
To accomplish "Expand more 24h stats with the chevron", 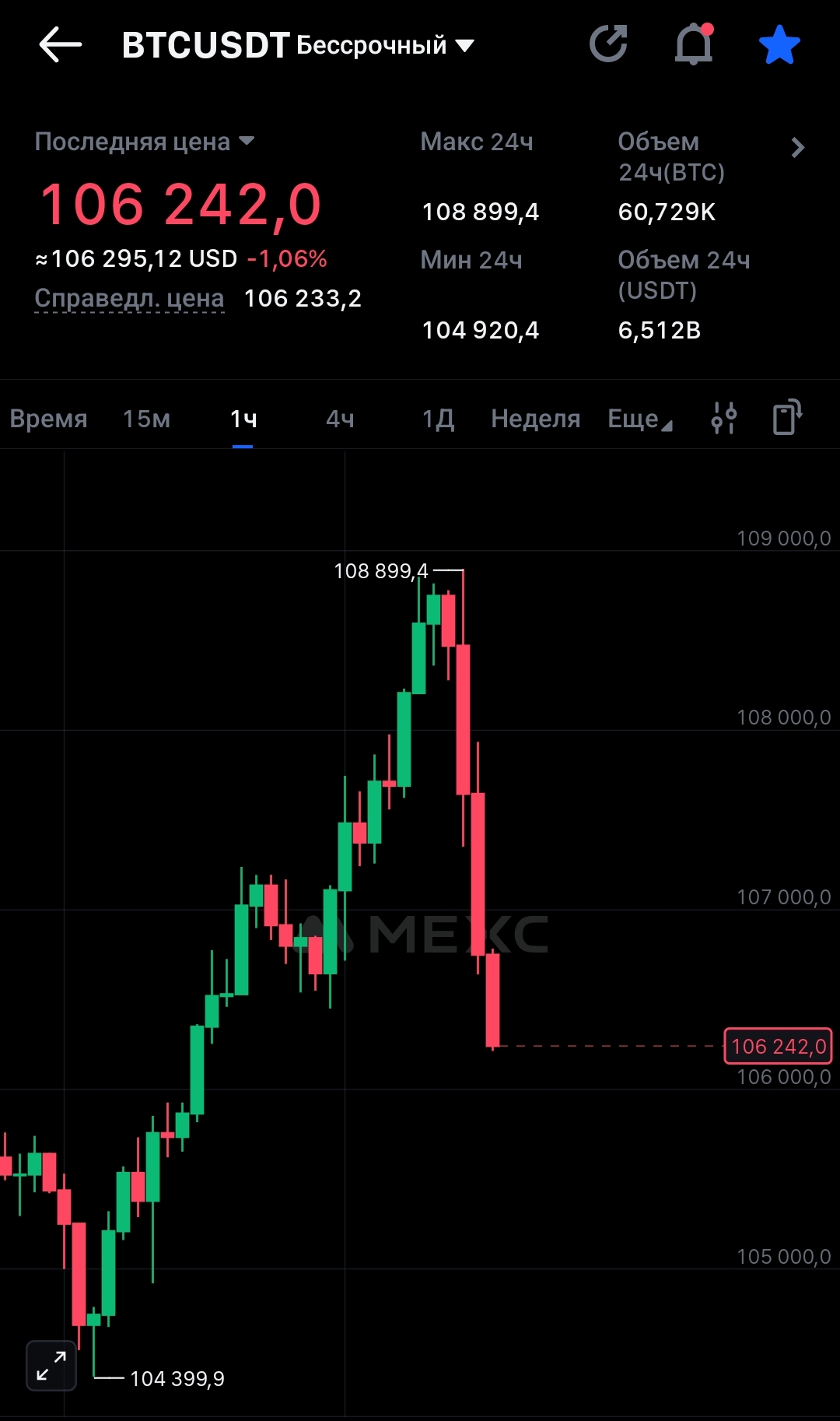I will click(797, 148).
